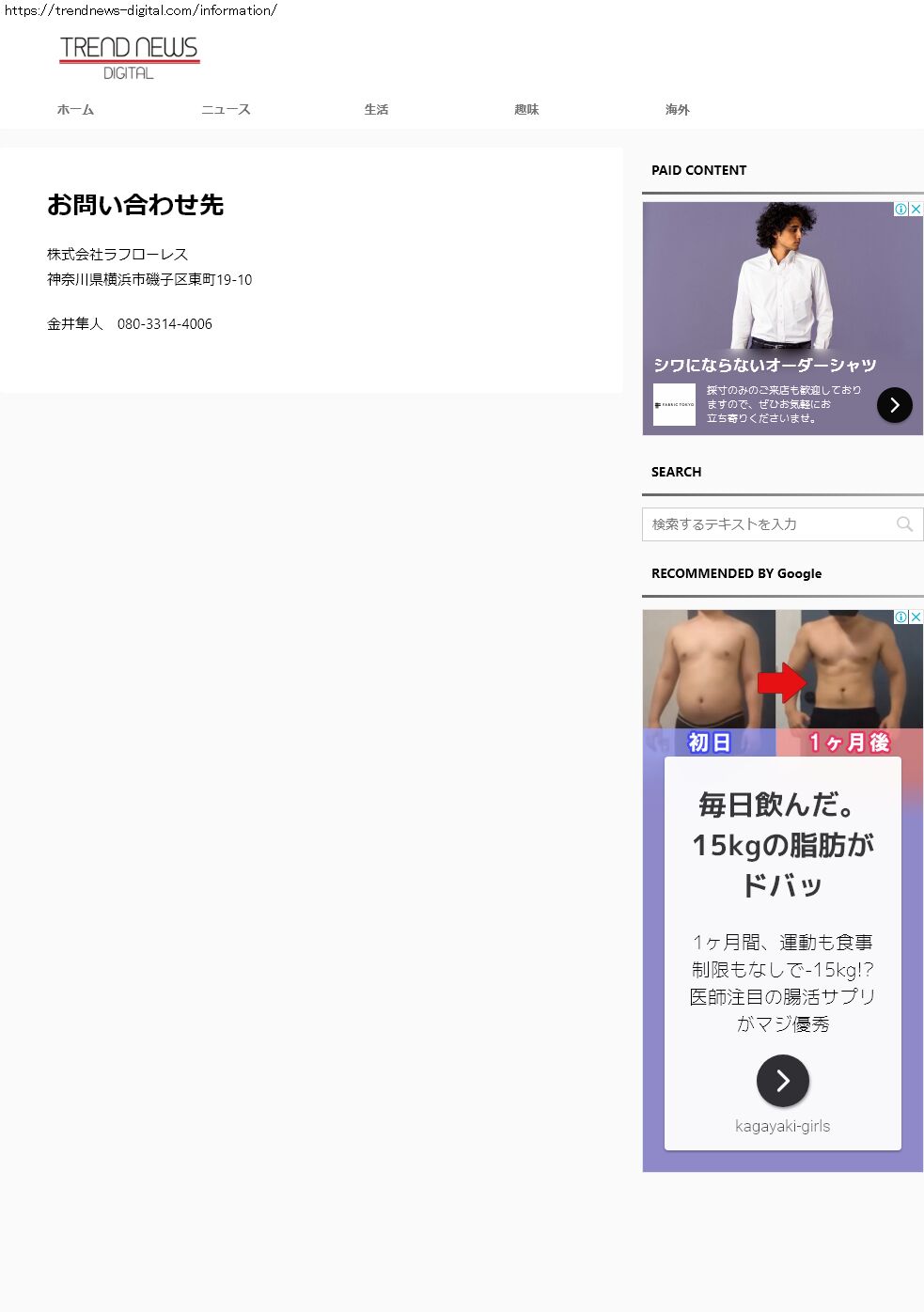This screenshot has height=1312, width=924.
Task: View ad info on the shirt banner
Action: tap(901, 210)
